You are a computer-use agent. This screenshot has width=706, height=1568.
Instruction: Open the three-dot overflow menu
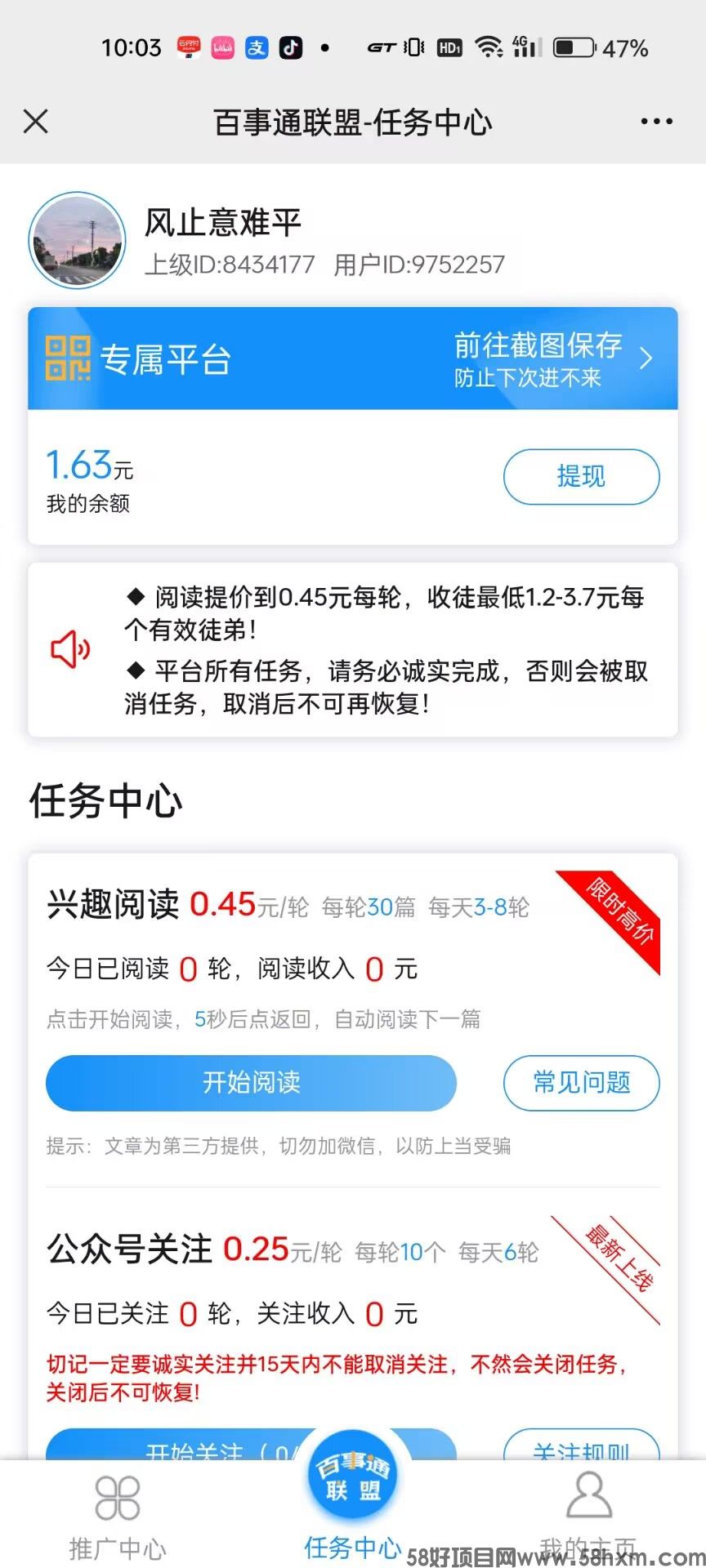click(x=656, y=122)
